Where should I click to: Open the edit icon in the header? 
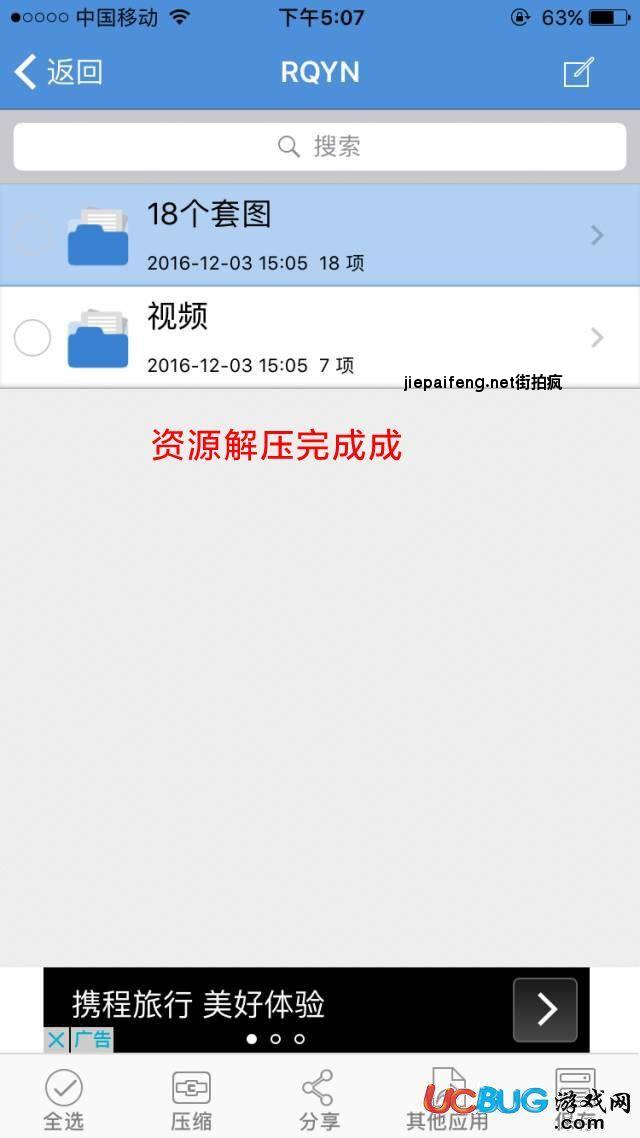point(578,72)
